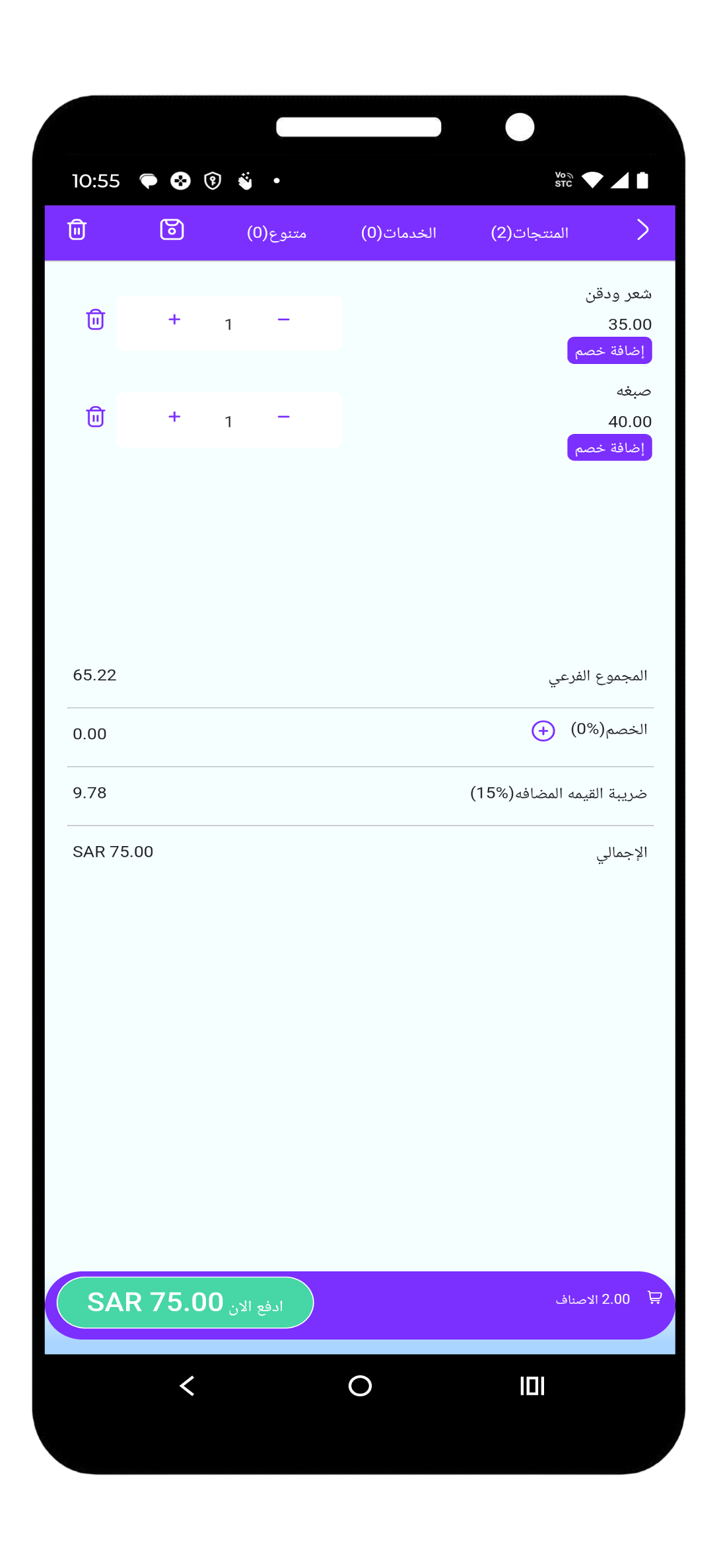Decrease quantity of شعر ودقن
Image resolution: width=723 pixels, height=1568 pixels.
pyautogui.click(x=284, y=320)
